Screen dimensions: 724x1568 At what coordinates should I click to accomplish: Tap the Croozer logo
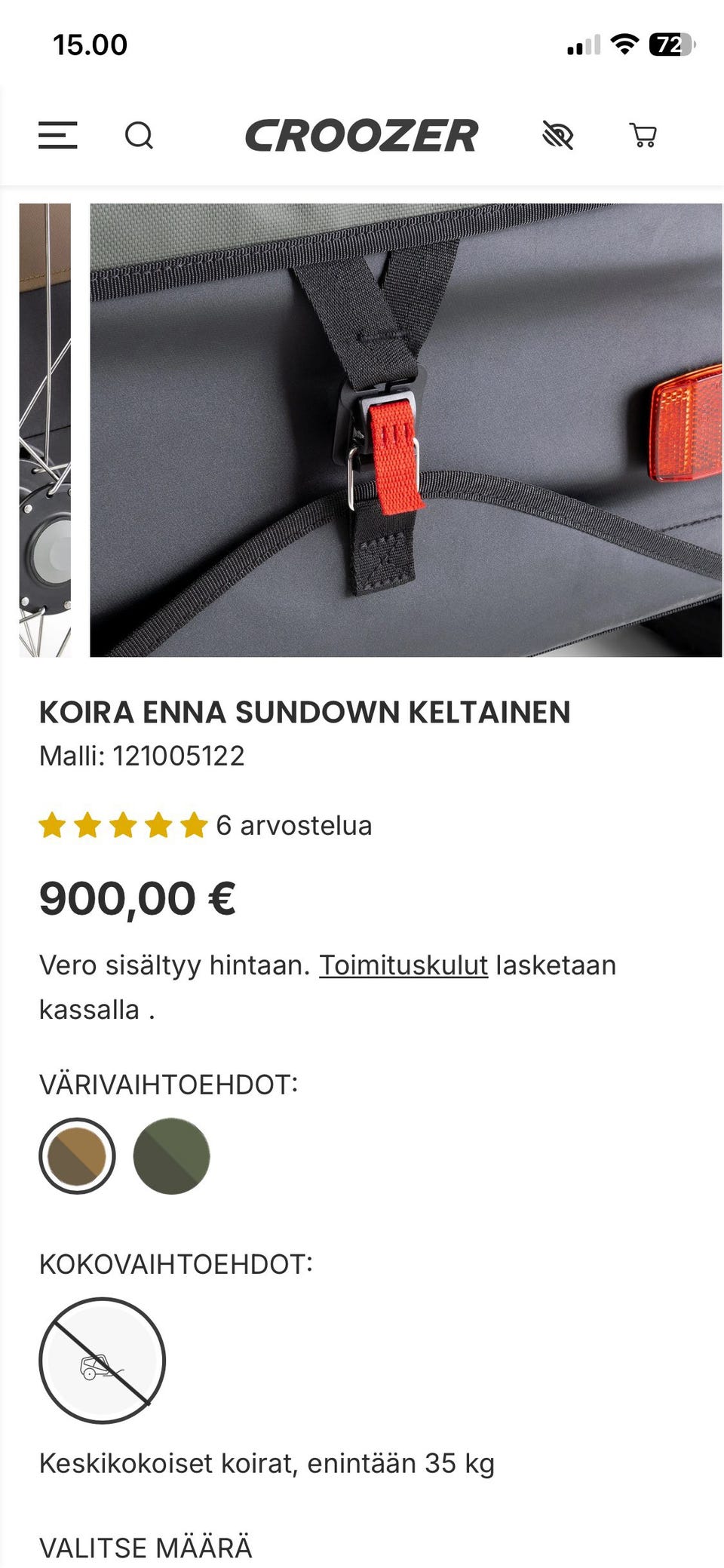362,136
